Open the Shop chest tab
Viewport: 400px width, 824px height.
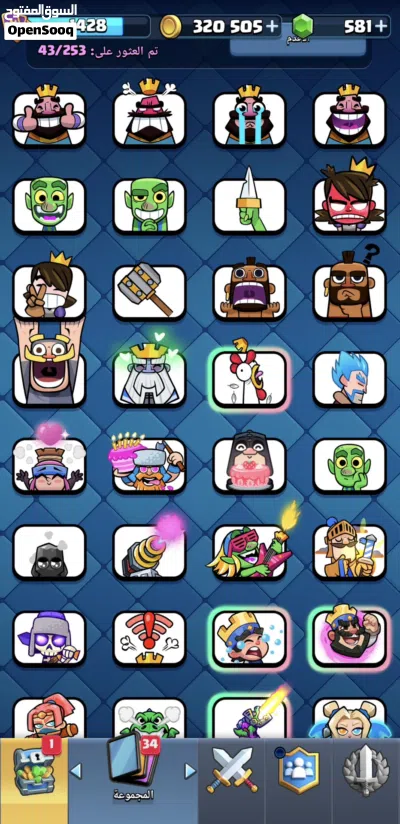[34, 771]
